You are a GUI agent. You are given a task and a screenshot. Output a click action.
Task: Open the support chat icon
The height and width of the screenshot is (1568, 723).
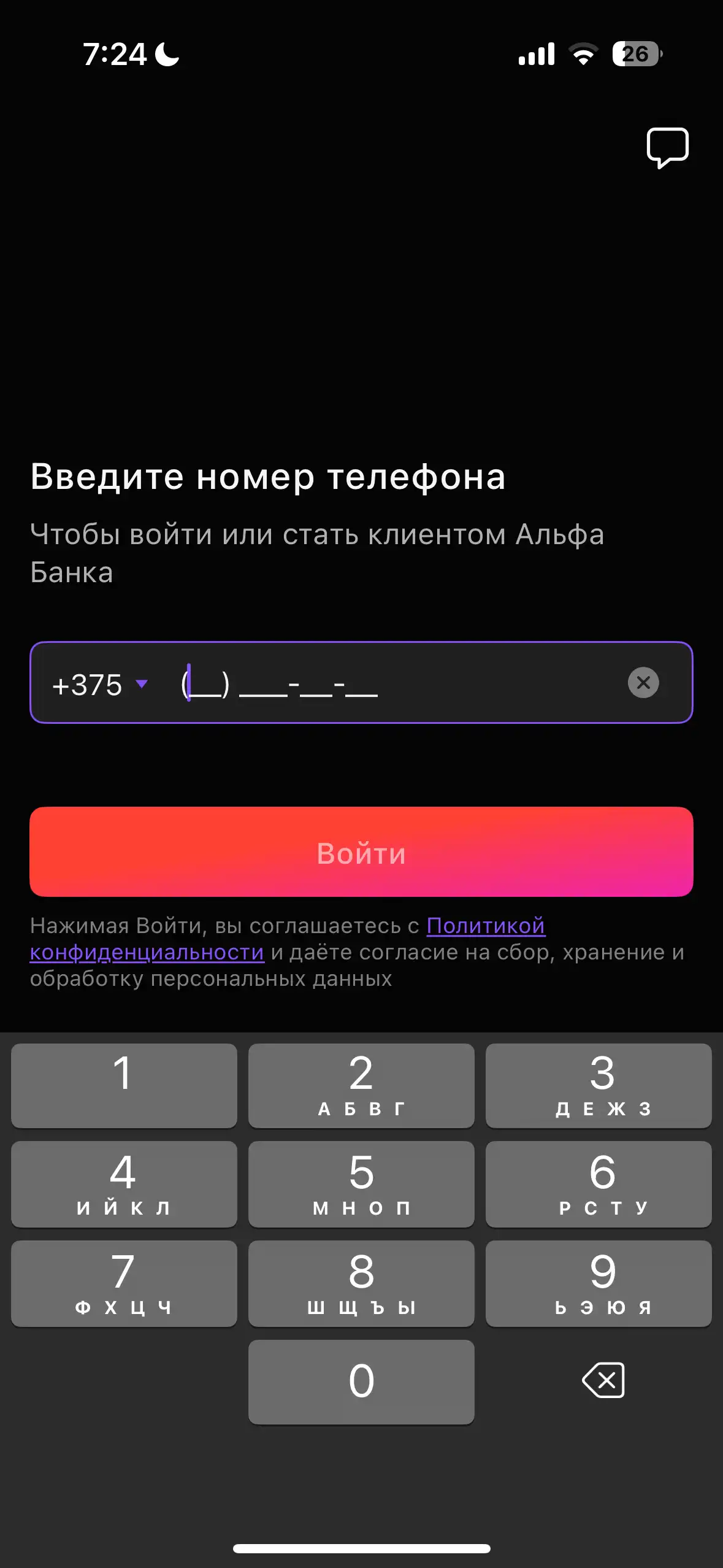click(667, 148)
